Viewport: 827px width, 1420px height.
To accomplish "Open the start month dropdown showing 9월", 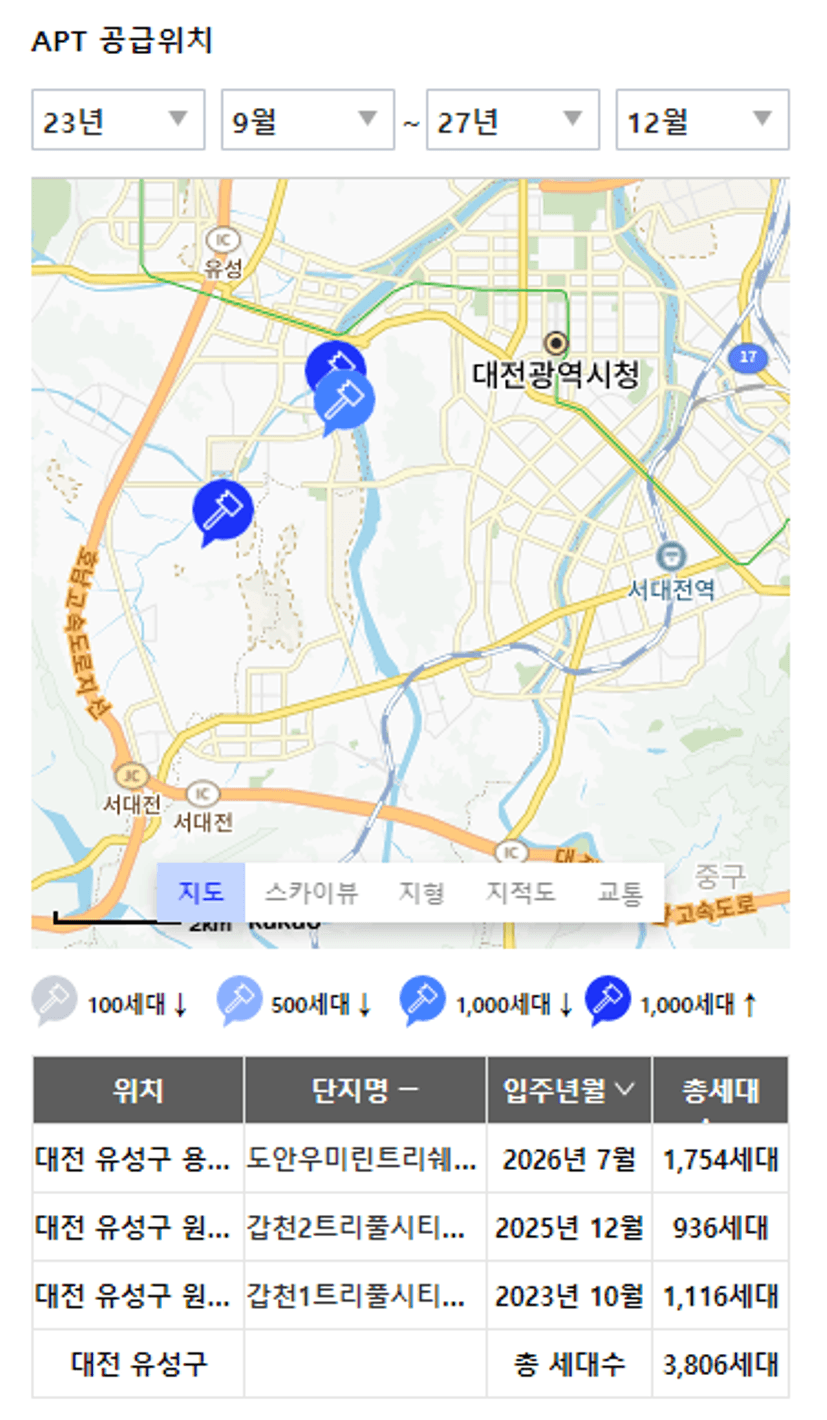I will point(307,120).
